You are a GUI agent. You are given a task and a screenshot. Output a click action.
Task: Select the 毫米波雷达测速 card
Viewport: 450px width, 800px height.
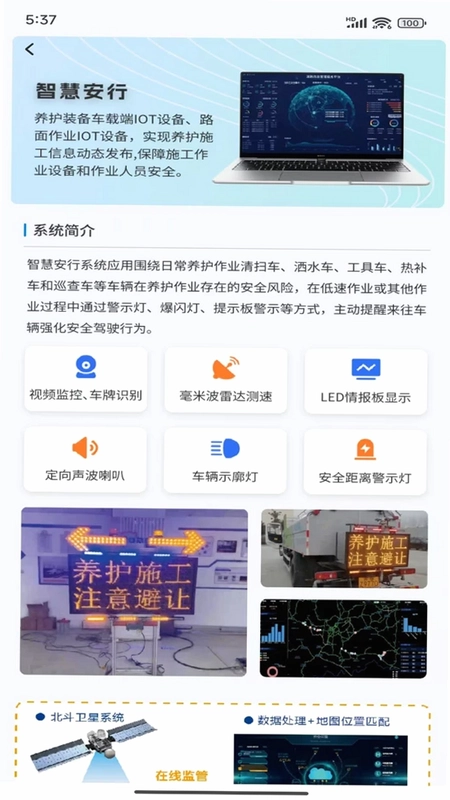226,380
